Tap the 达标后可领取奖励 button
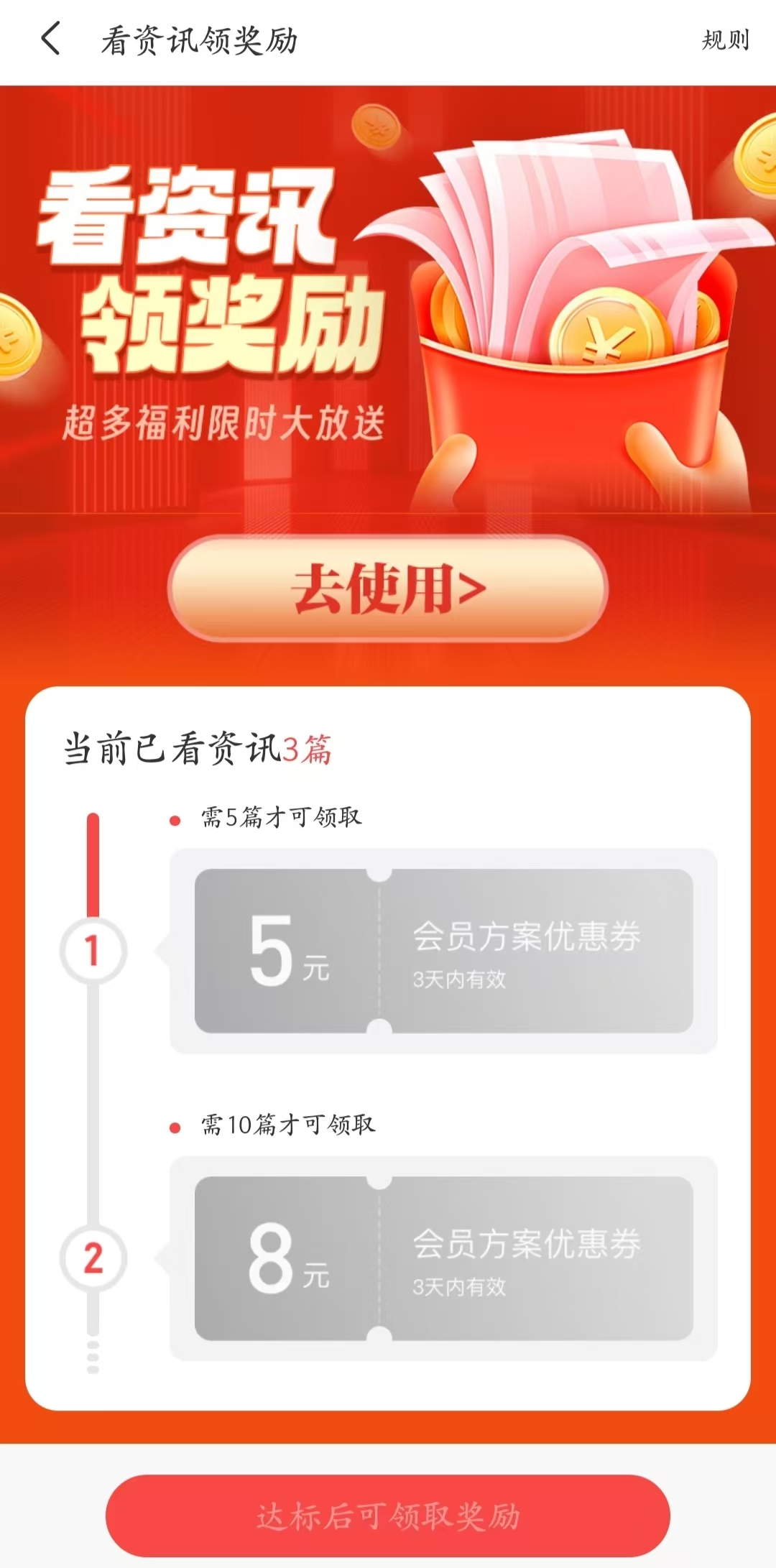Image resolution: width=776 pixels, height=1568 pixels. [388, 1516]
